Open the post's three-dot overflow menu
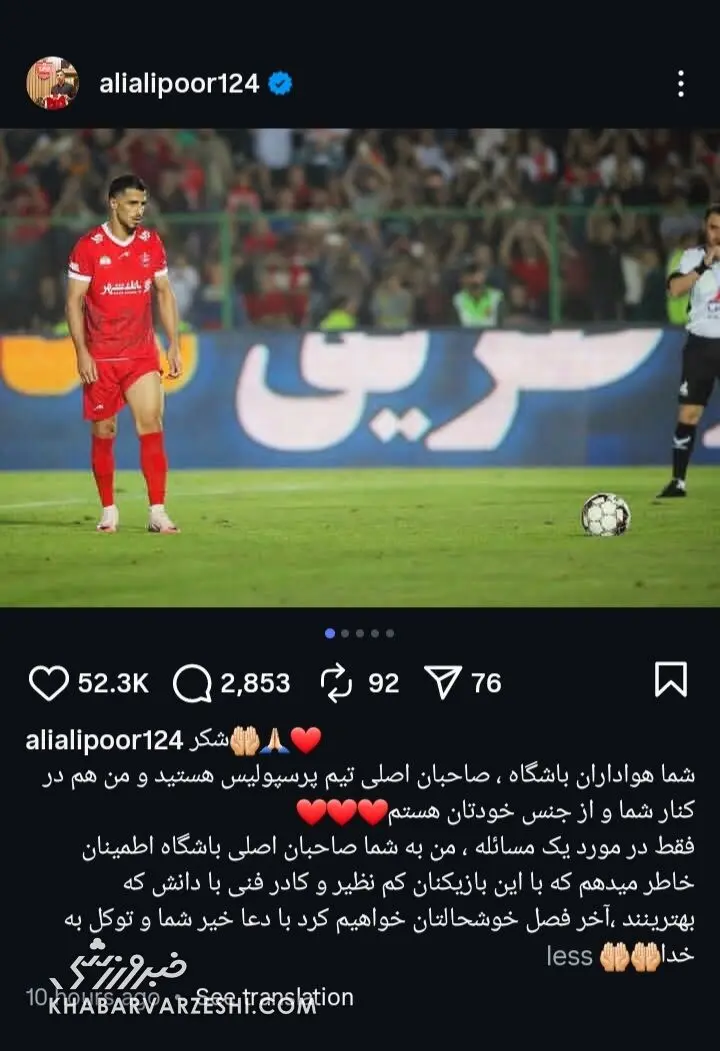720x1051 pixels. click(x=680, y=83)
